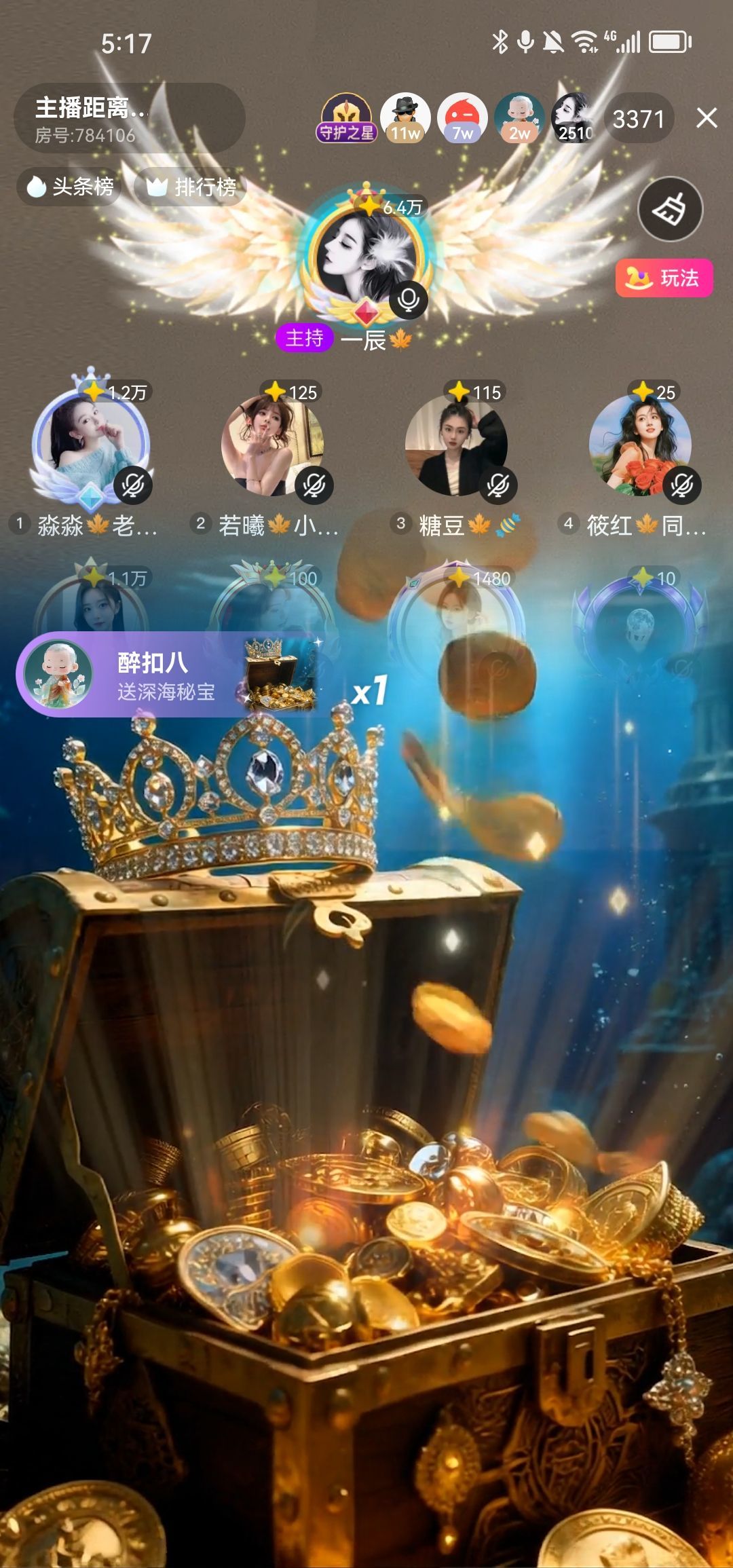This screenshot has height=1568, width=733.
Task: Open the 玩法 gameplay button
Action: click(664, 278)
